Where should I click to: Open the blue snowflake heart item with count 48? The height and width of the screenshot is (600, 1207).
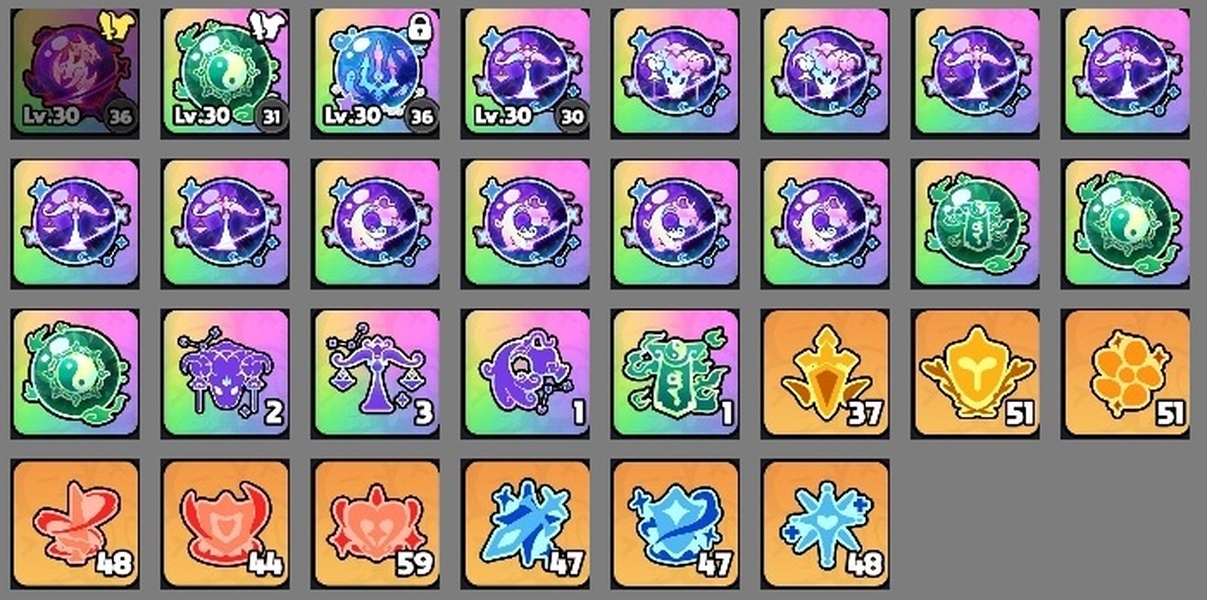826,523
